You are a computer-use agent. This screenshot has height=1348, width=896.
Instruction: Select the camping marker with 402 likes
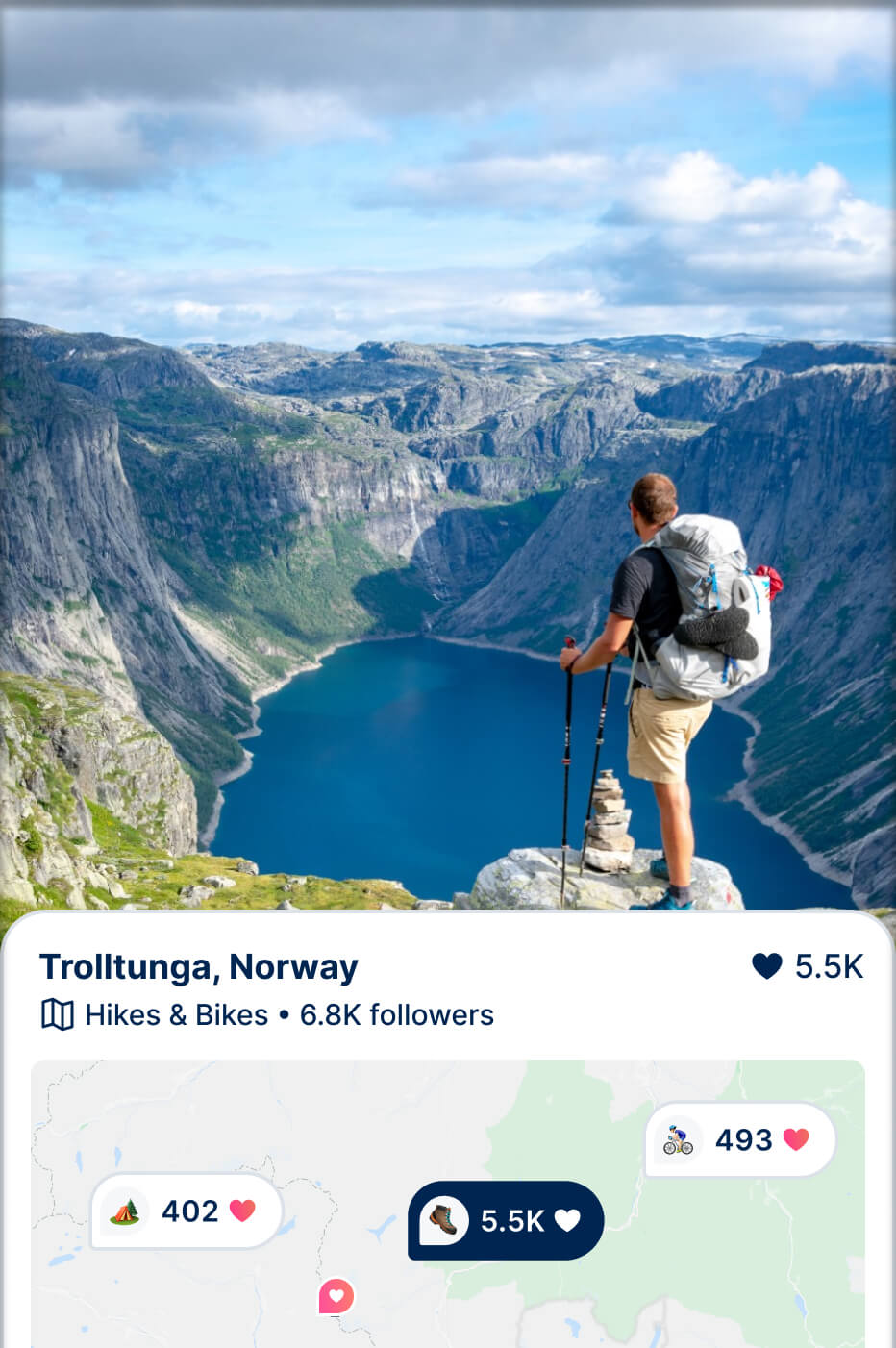click(x=187, y=1211)
